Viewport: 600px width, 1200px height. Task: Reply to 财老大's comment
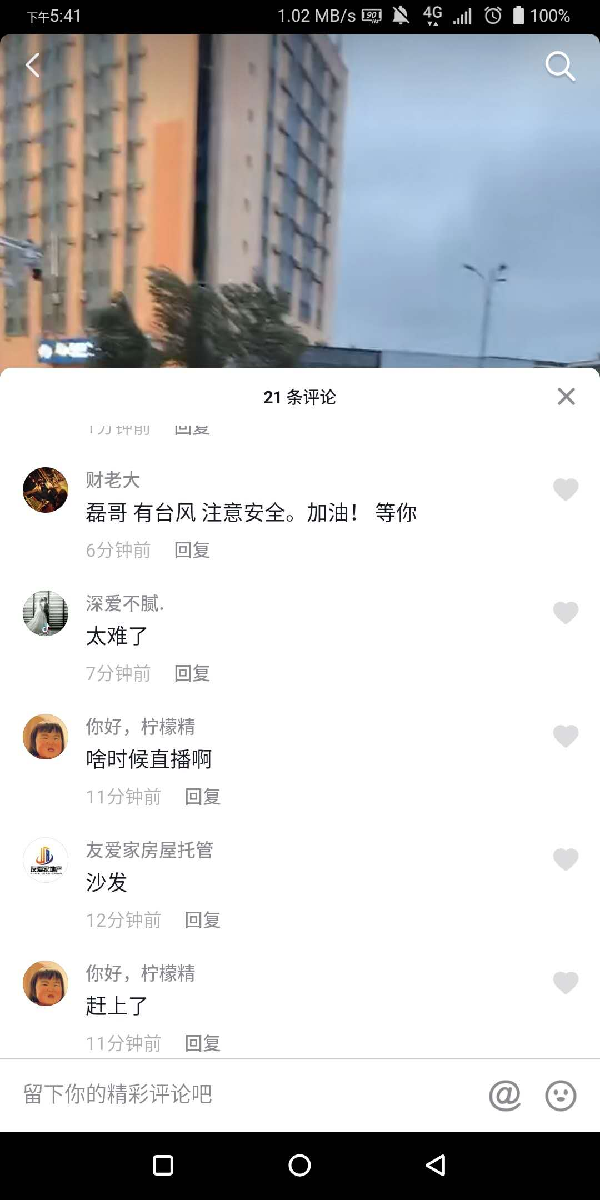192,550
